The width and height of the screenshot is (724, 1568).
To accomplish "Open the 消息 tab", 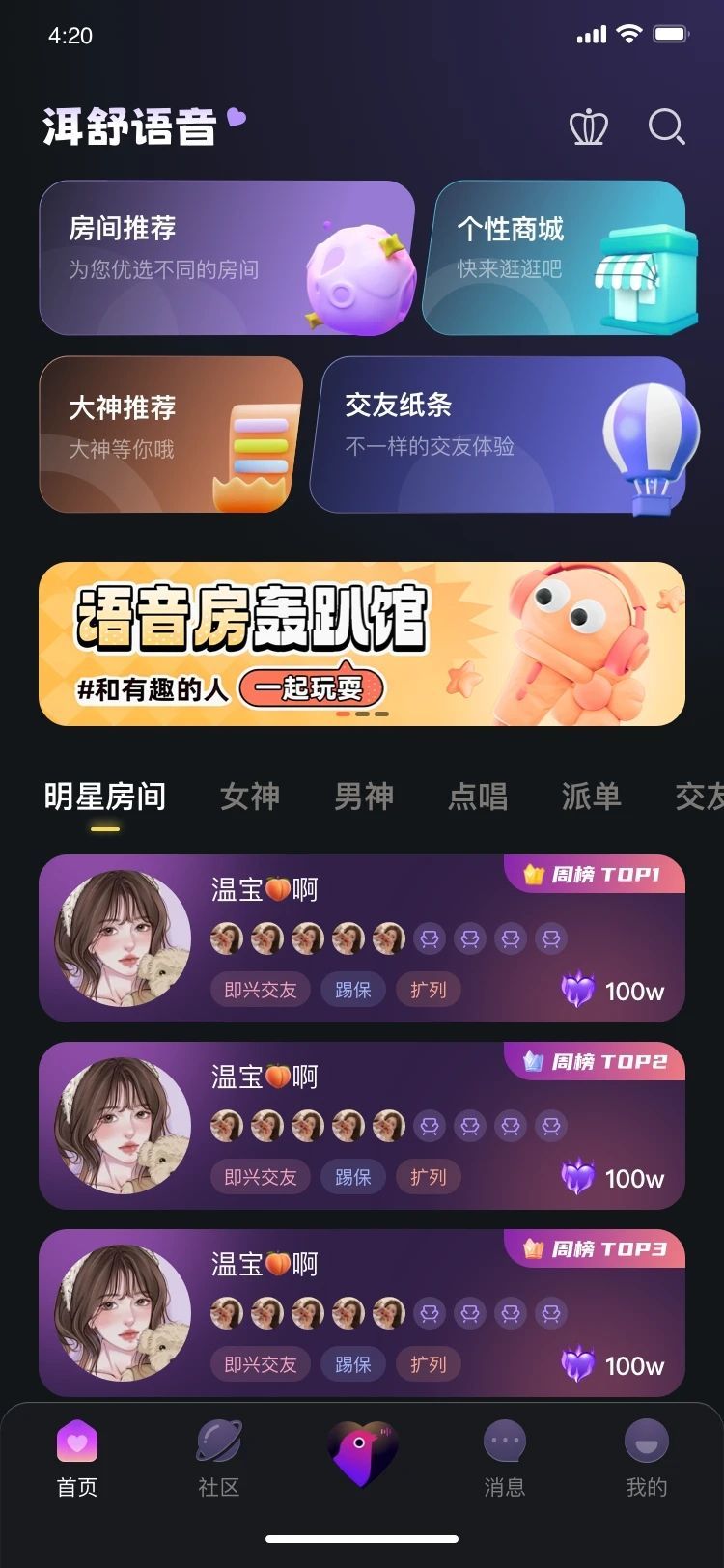I will point(505,1459).
